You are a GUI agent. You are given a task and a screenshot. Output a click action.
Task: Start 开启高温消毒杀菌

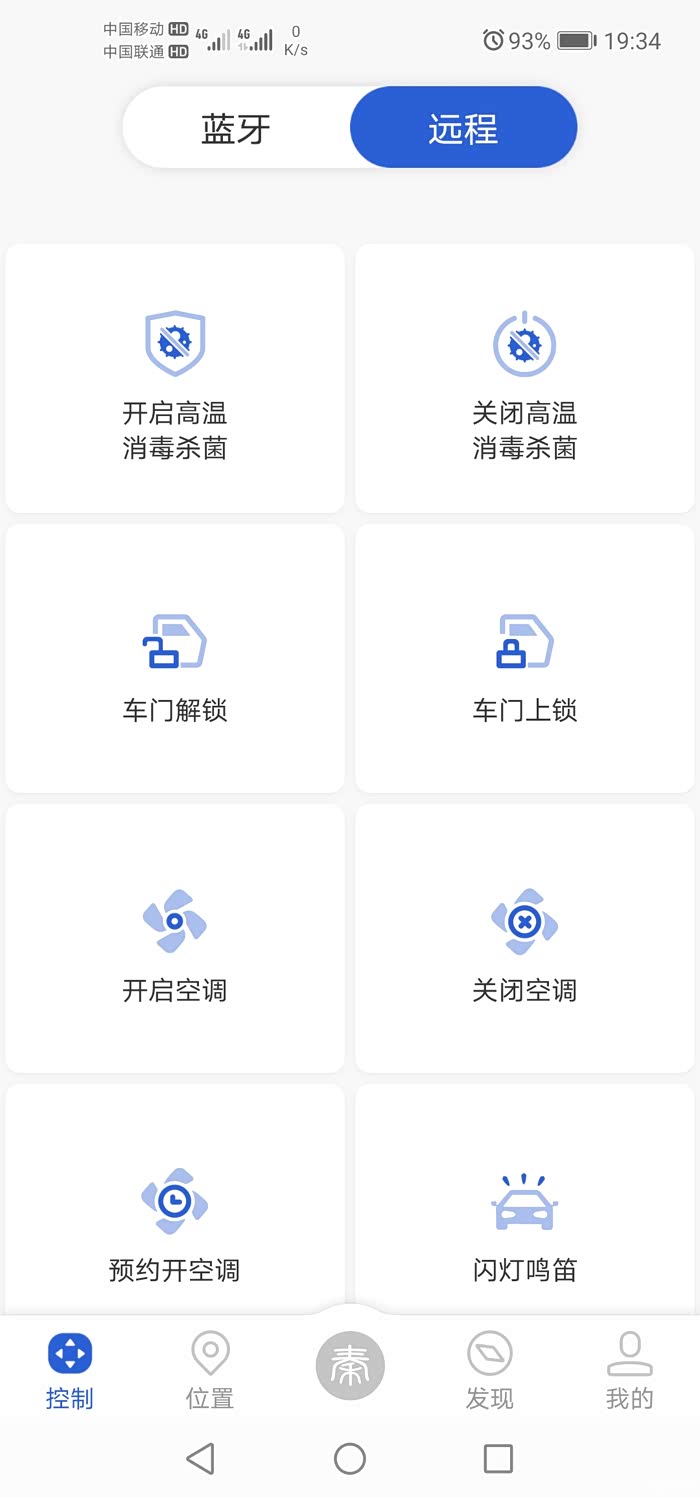pyautogui.click(x=175, y=380)
